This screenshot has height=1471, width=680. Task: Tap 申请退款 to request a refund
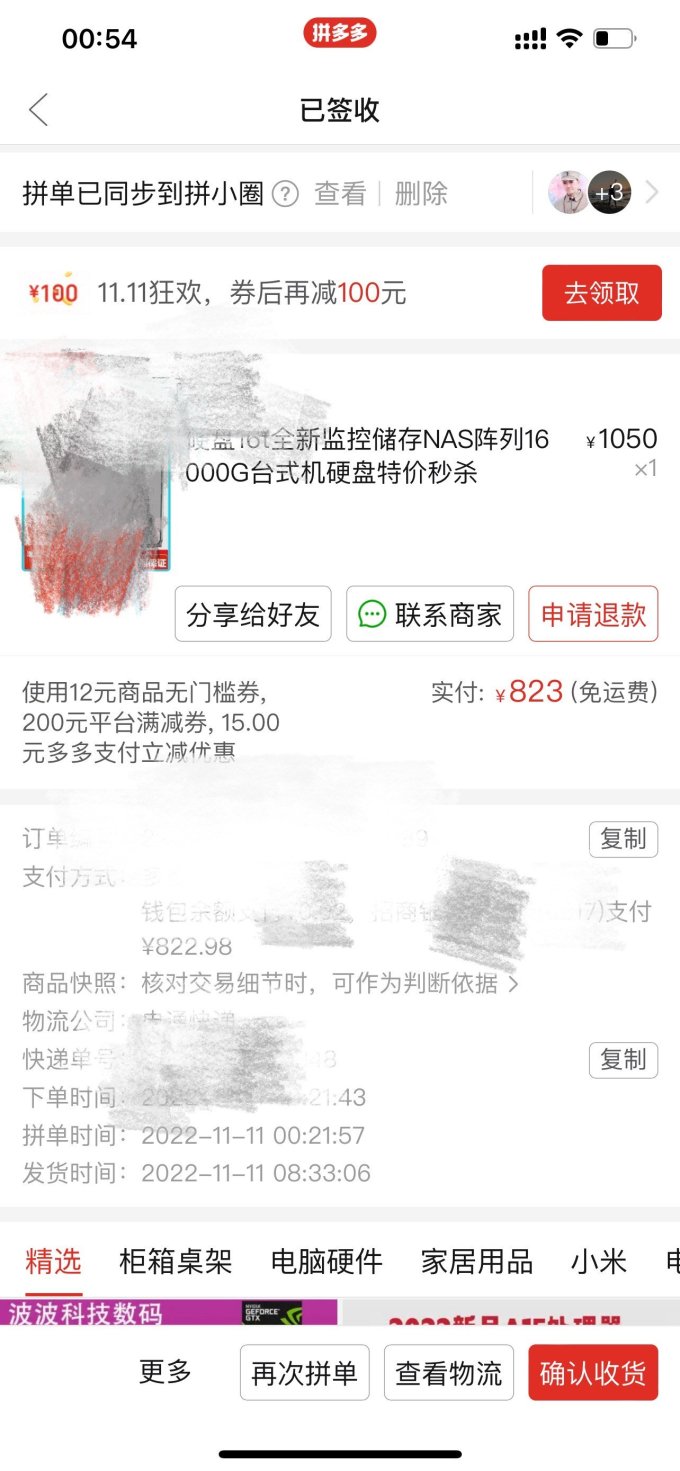click(593, 614)
